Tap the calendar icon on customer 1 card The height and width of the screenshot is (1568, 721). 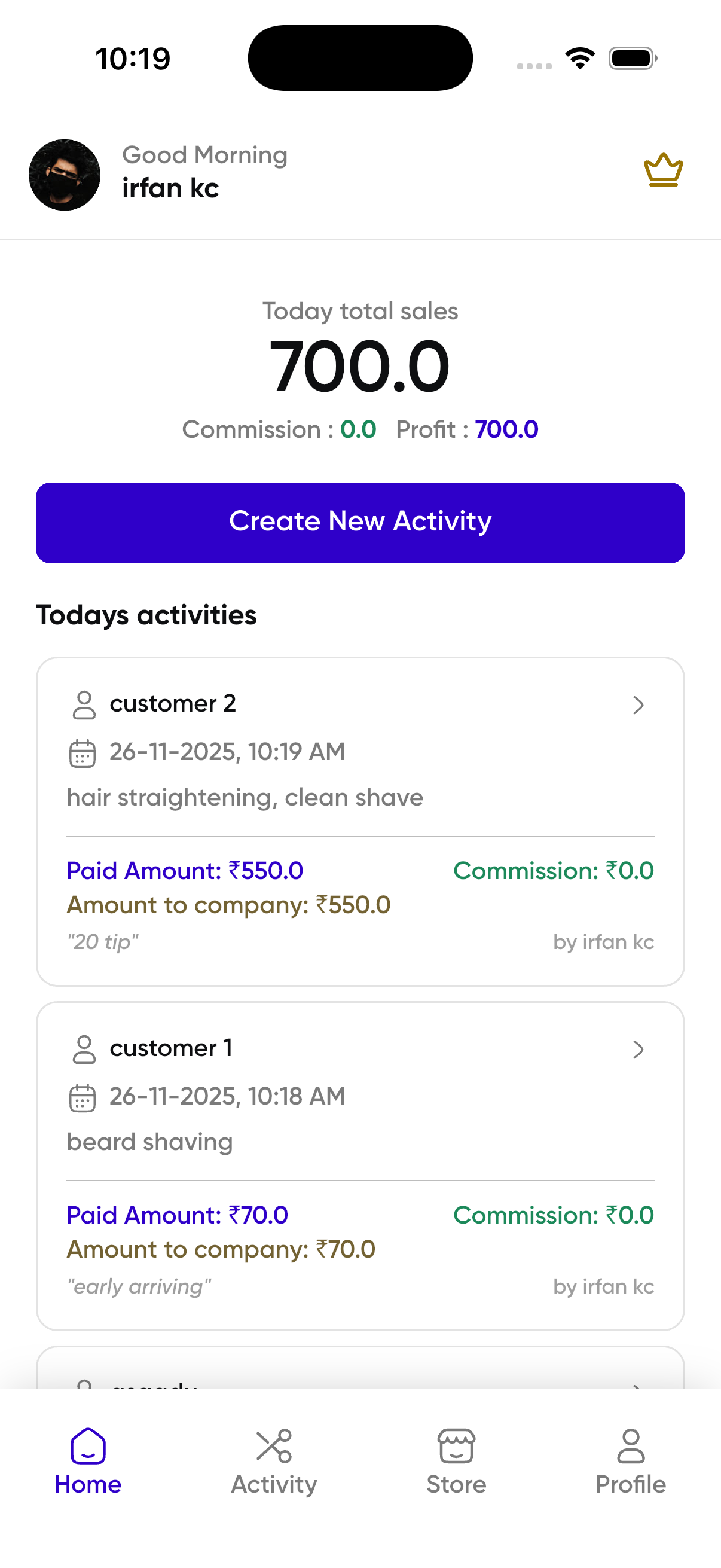[81, 1096]
